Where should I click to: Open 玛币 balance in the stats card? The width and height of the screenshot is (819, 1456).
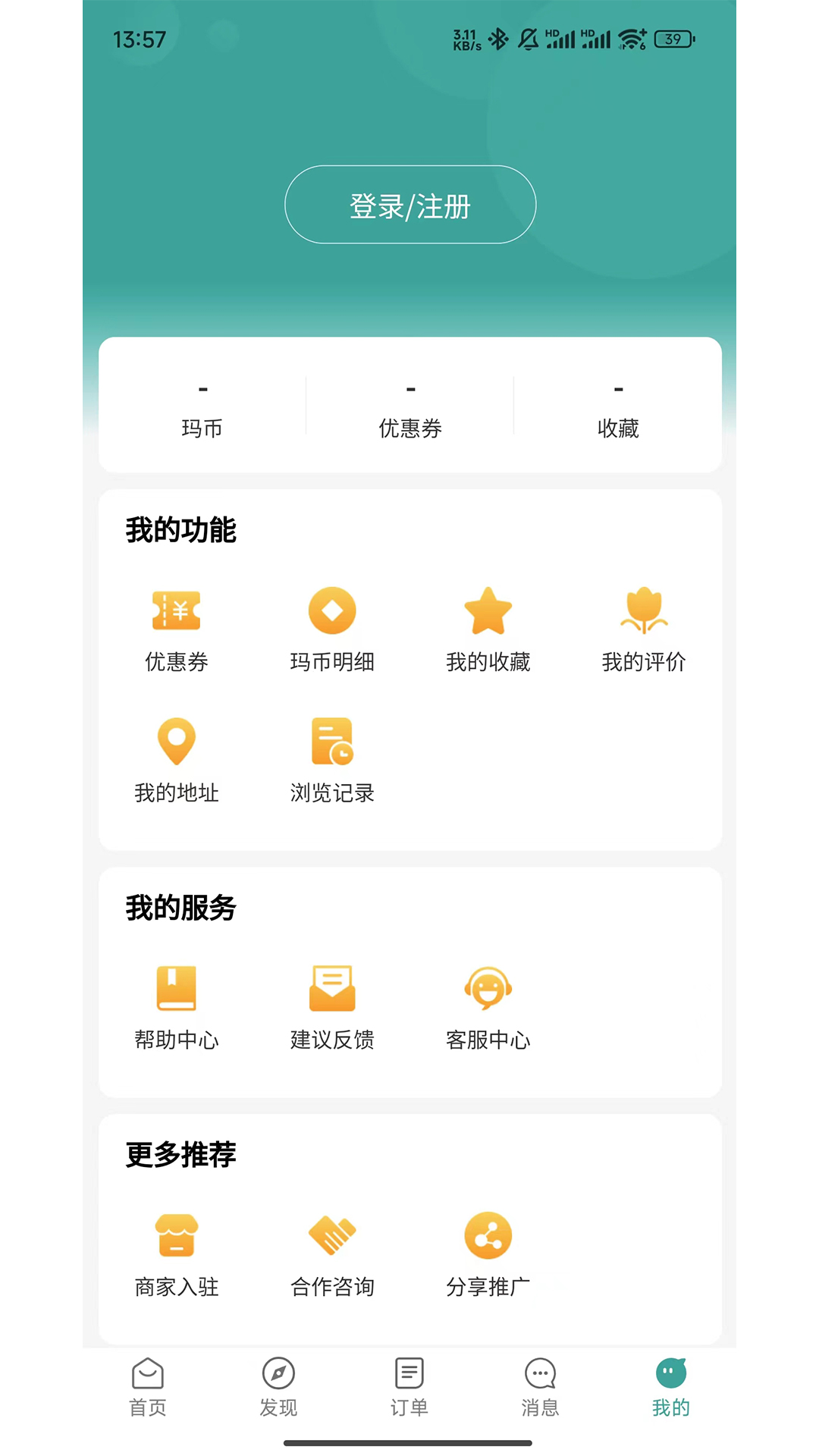pyautogui.click(x=202, y=409)
